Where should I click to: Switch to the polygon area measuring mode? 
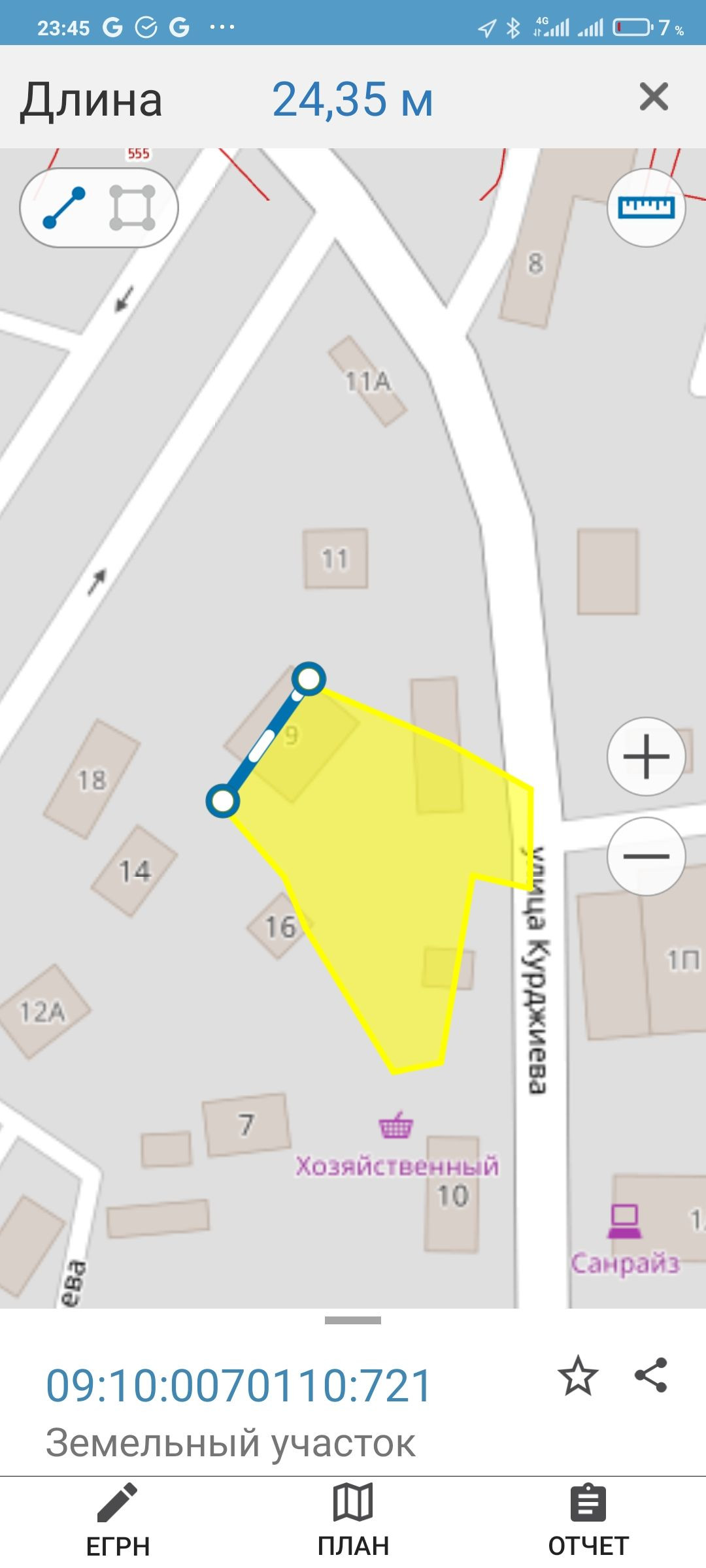(x=132, y=208)
